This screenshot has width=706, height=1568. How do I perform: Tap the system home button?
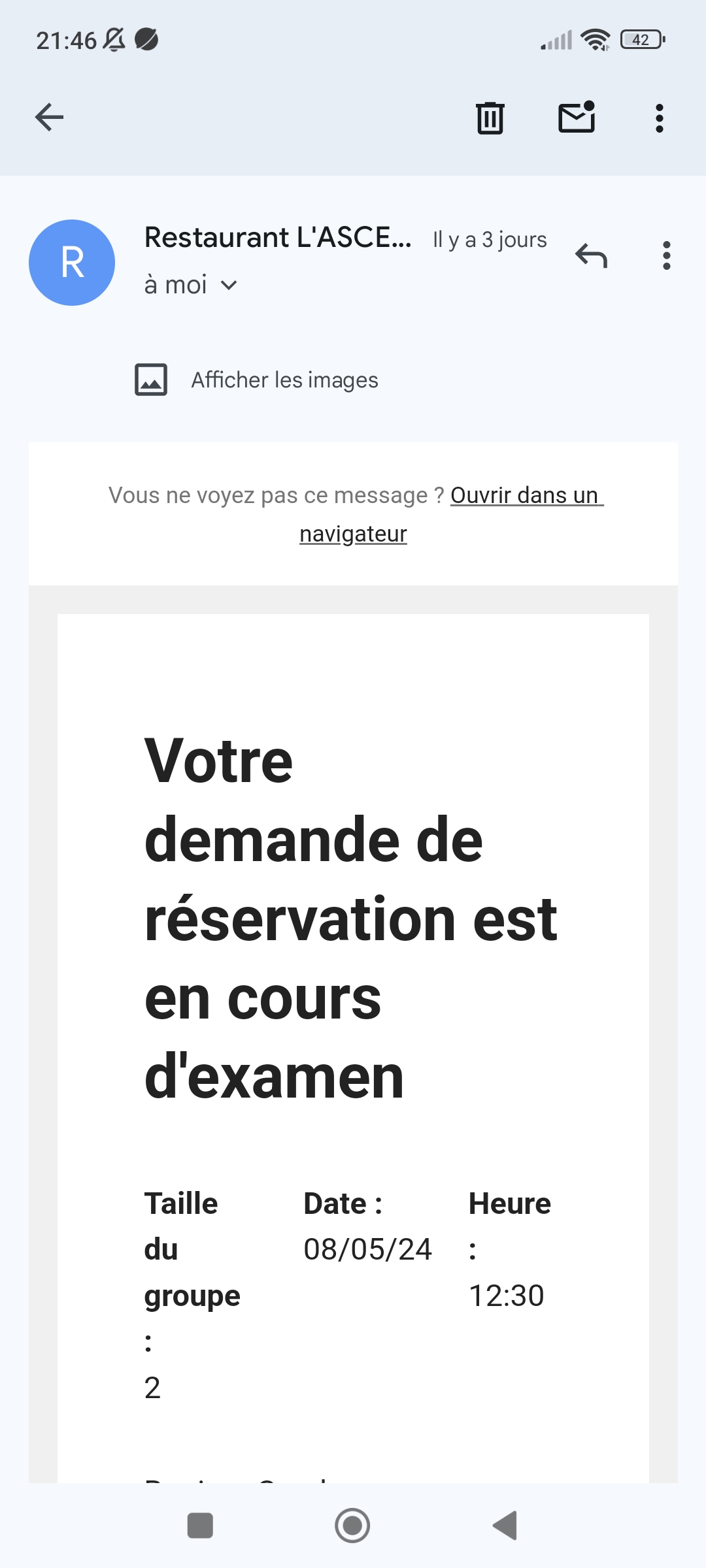[352, 1526]
